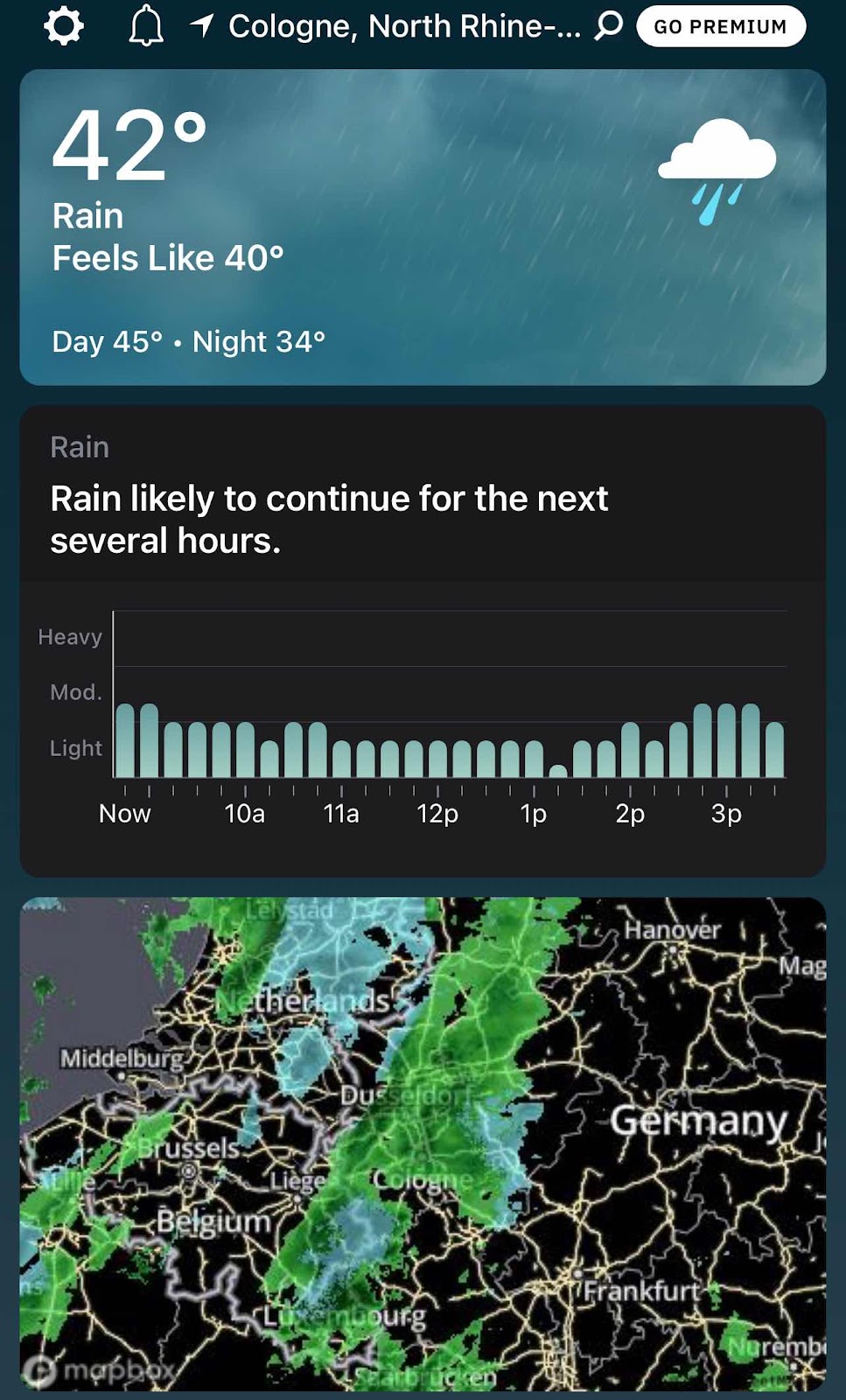The height and width of the screenshot is (1400, 846).
Task: Tap the Go Premium button
Action: point(720,26)
